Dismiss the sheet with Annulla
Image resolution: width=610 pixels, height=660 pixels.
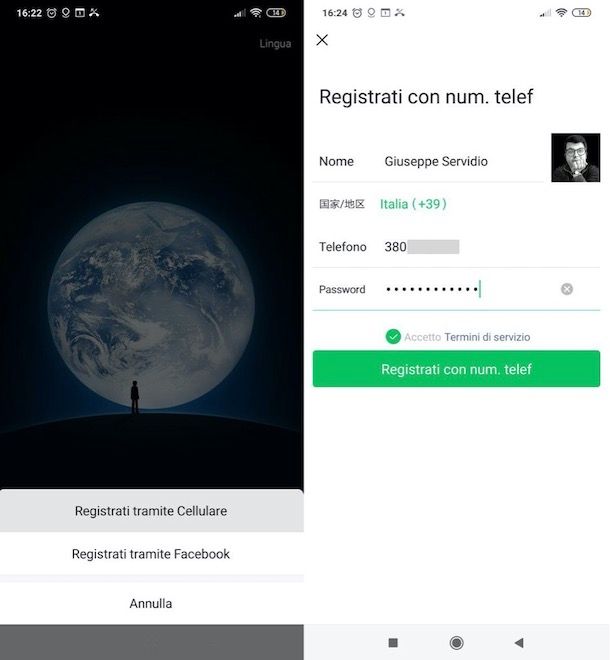[x=151, y=604]
